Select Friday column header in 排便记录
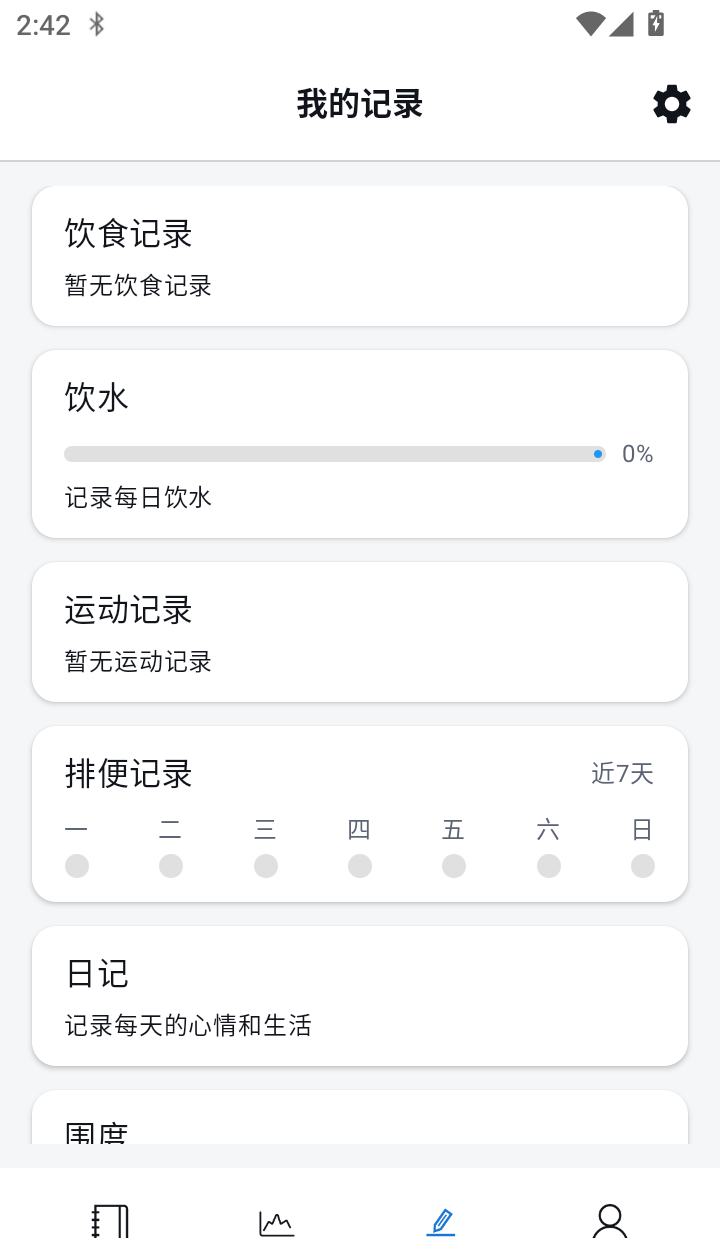This screenshot has width=720, height=1238. 454,829
